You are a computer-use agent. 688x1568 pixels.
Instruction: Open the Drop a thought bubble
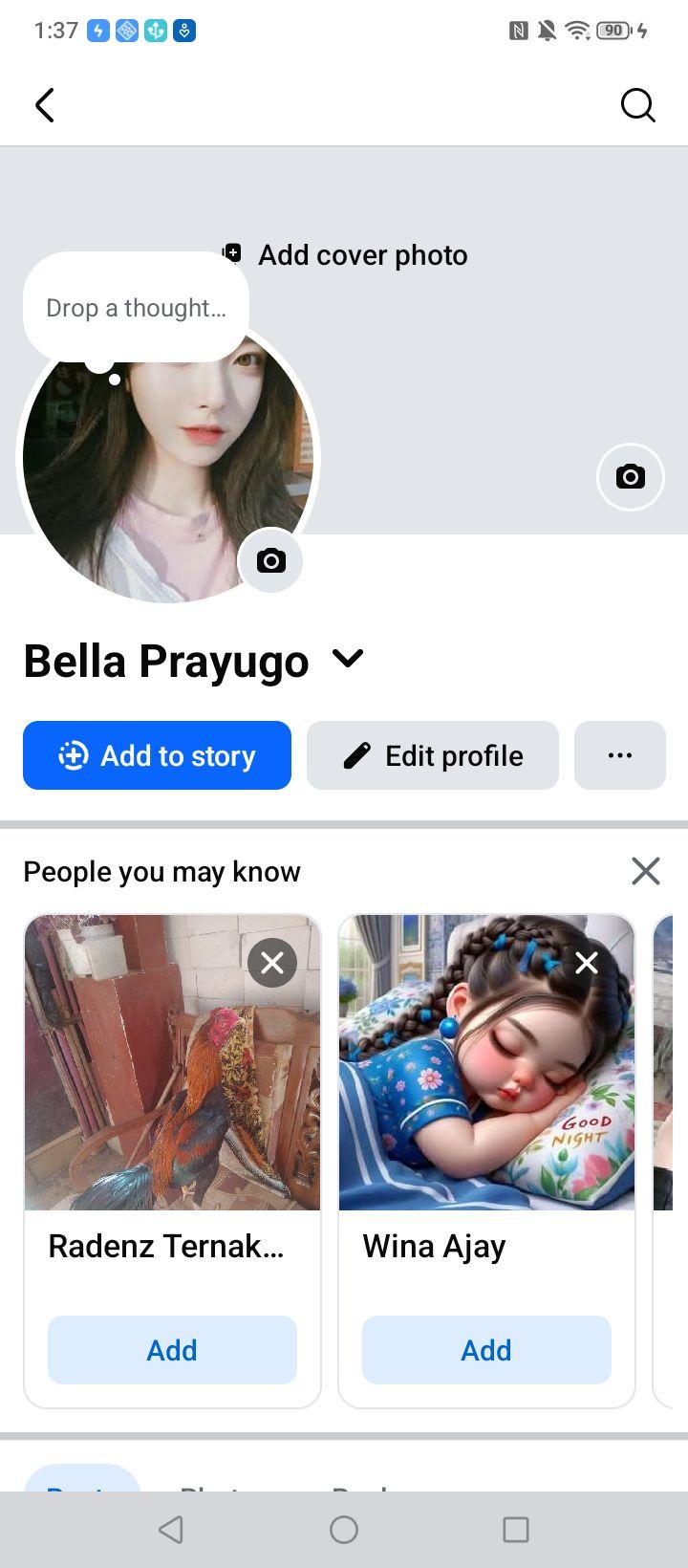point(136,308)
